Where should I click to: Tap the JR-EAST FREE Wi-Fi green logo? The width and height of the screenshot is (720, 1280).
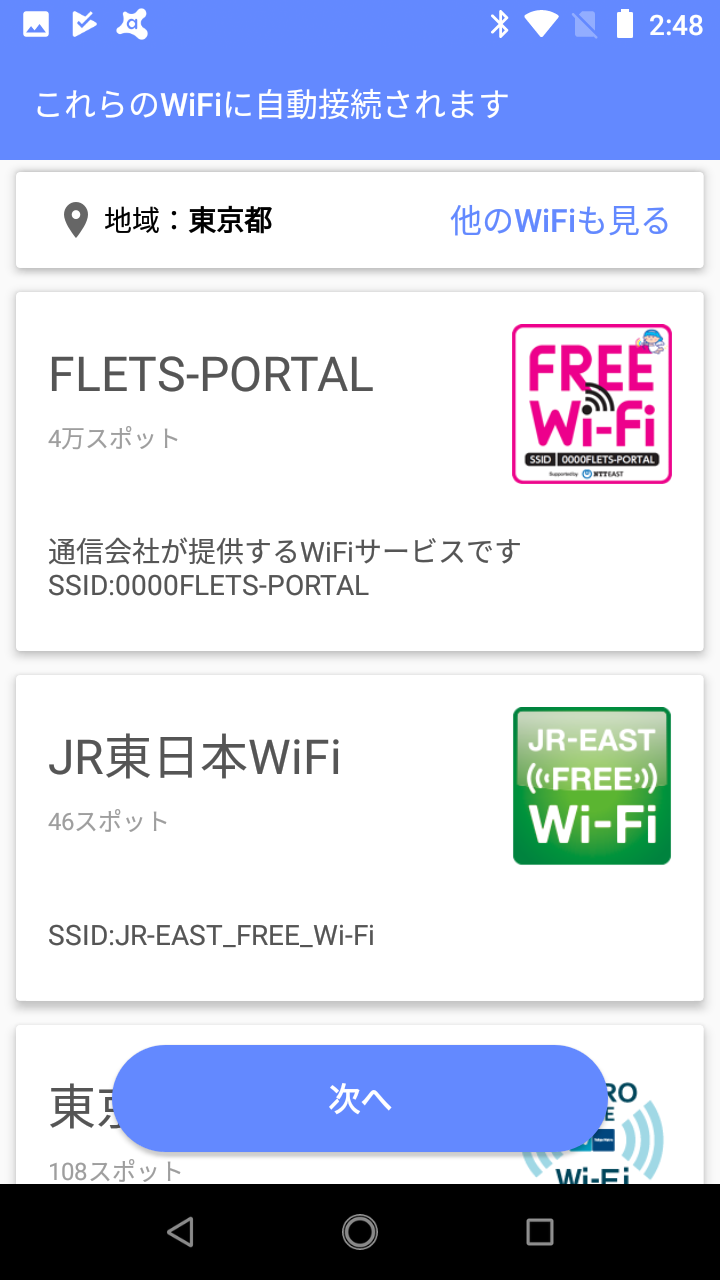pyautogui.click(x=591, y=786)
